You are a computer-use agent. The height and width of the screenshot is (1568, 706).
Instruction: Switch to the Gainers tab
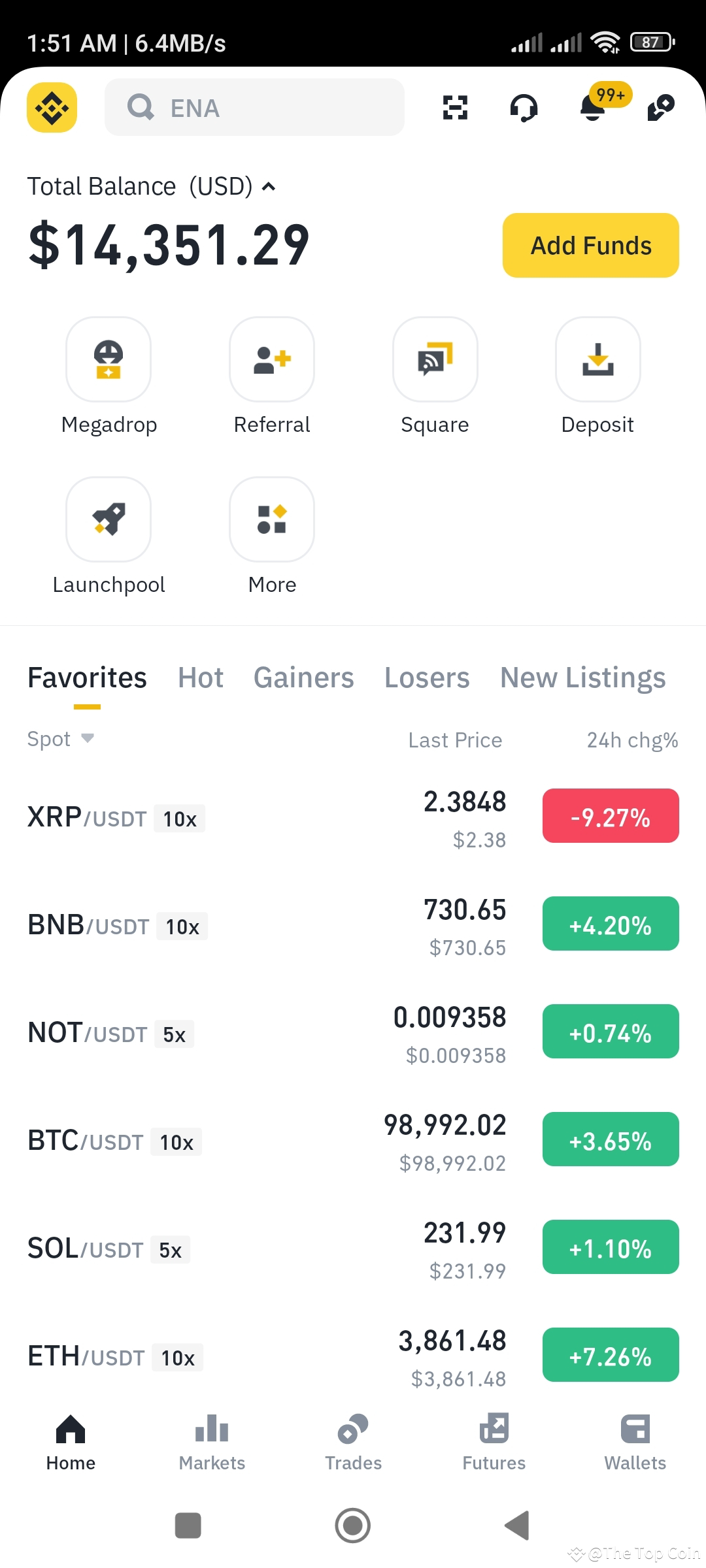pyautogui.click(x=303, y=678)
